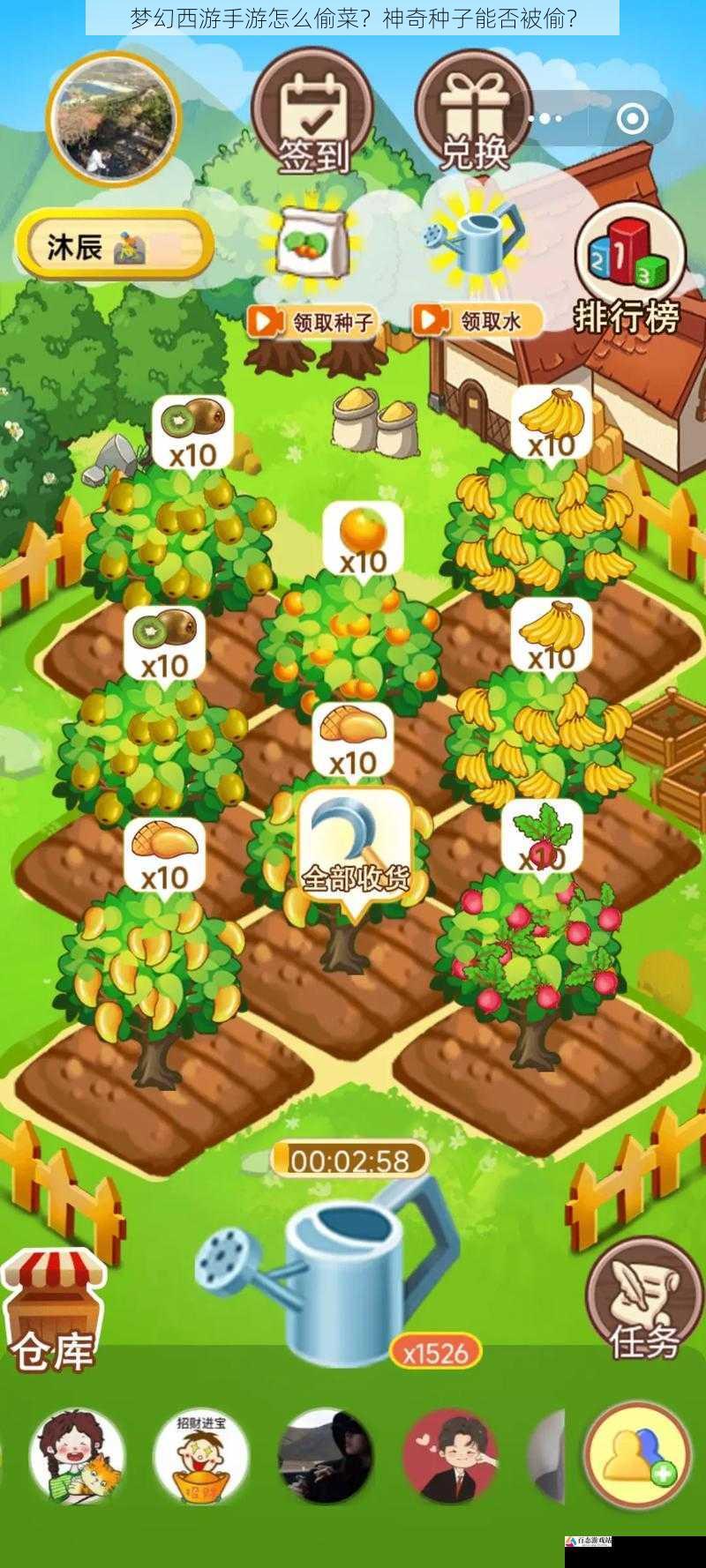This screenshot has width=706, height=1568.
Task: Visit the friend with the girl-and-cat avatar
Action: pos(76,1457)
